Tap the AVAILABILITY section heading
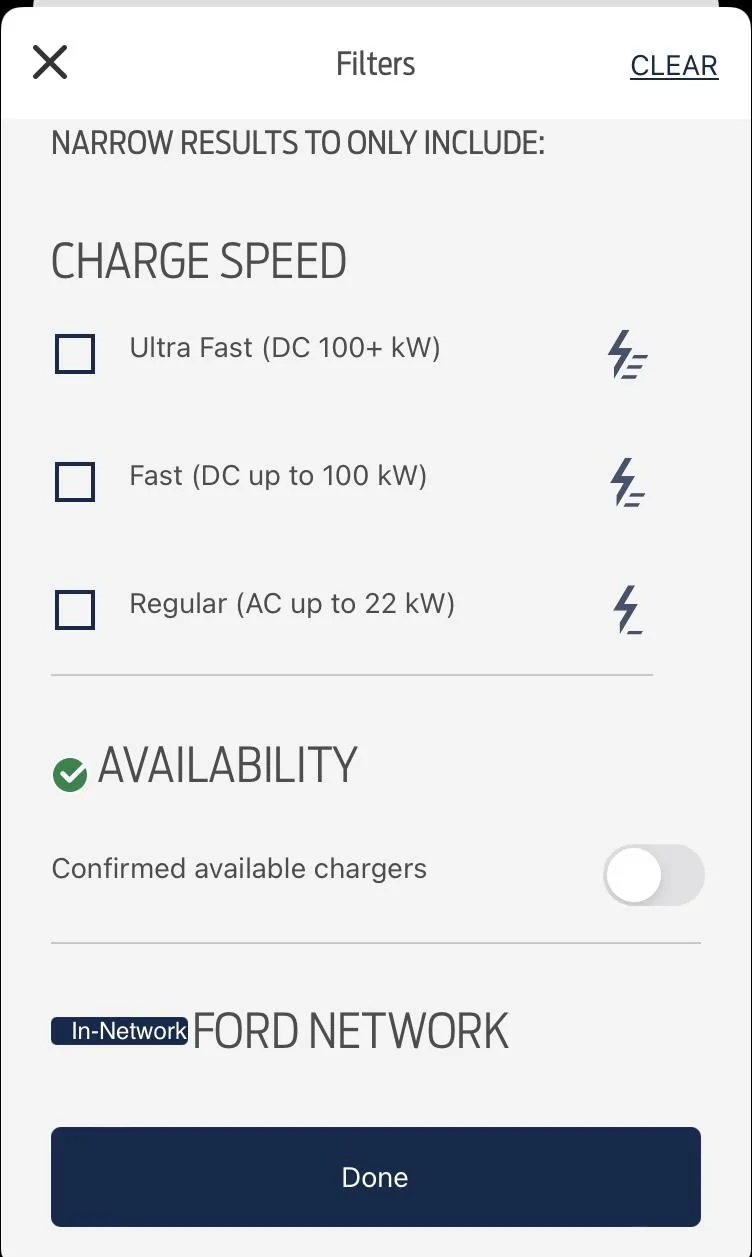 pyautogui.click(x=226, y=765)
